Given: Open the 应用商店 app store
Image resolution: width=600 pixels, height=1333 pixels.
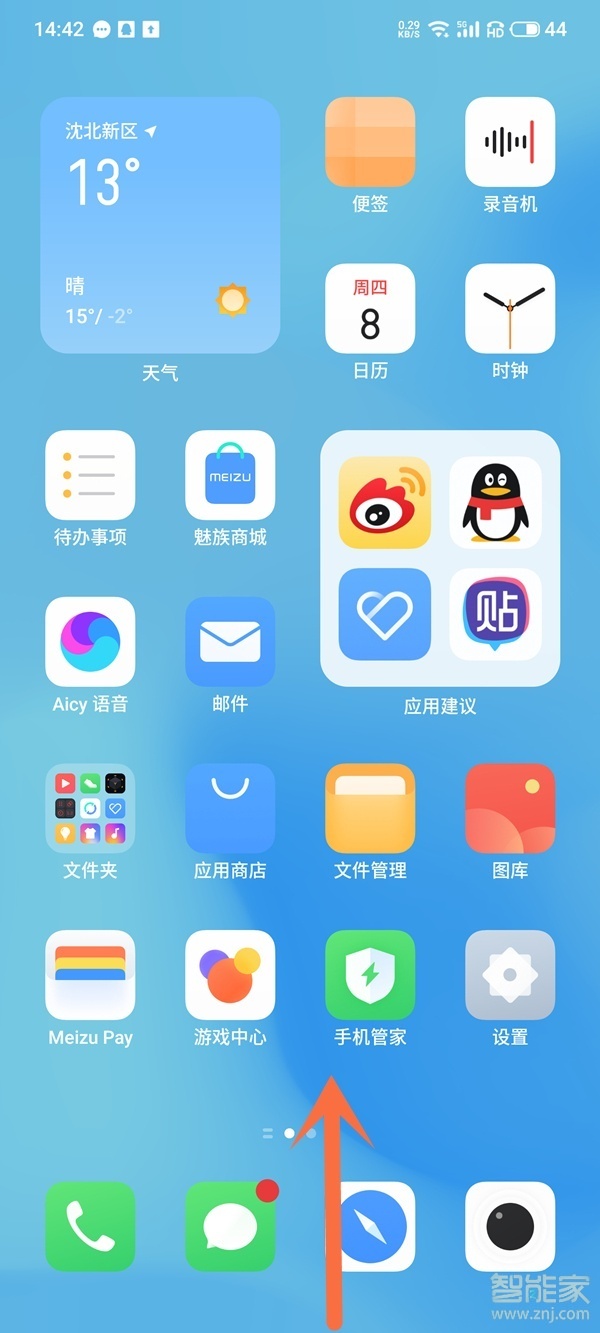Looking at the screenshot, I should 230,808.
